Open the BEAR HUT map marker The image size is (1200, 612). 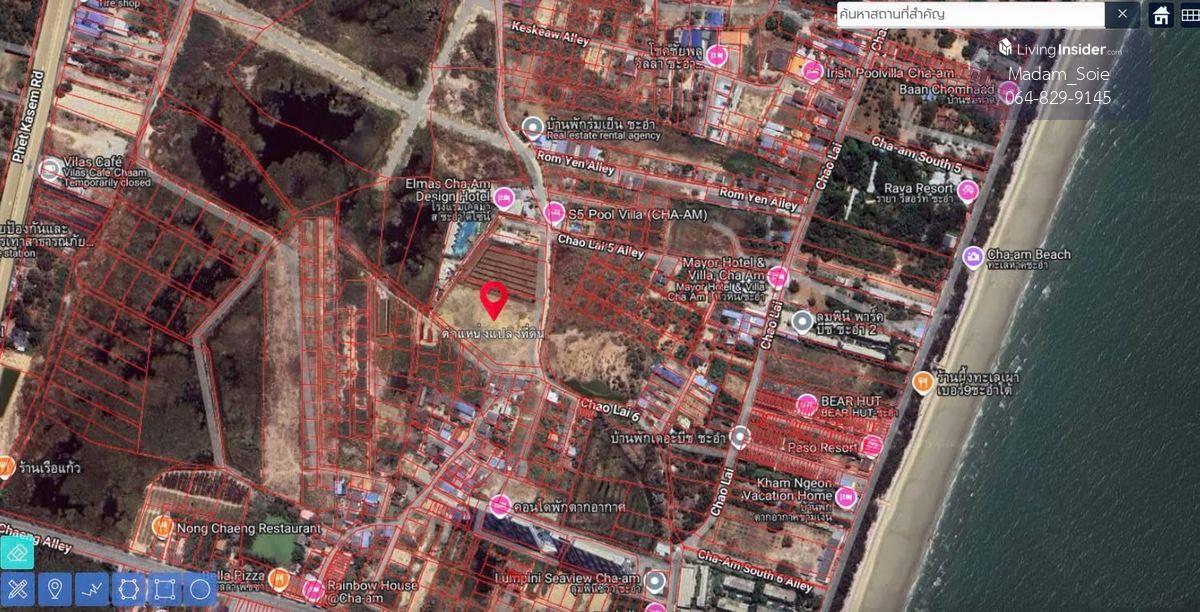coord(807,405)
